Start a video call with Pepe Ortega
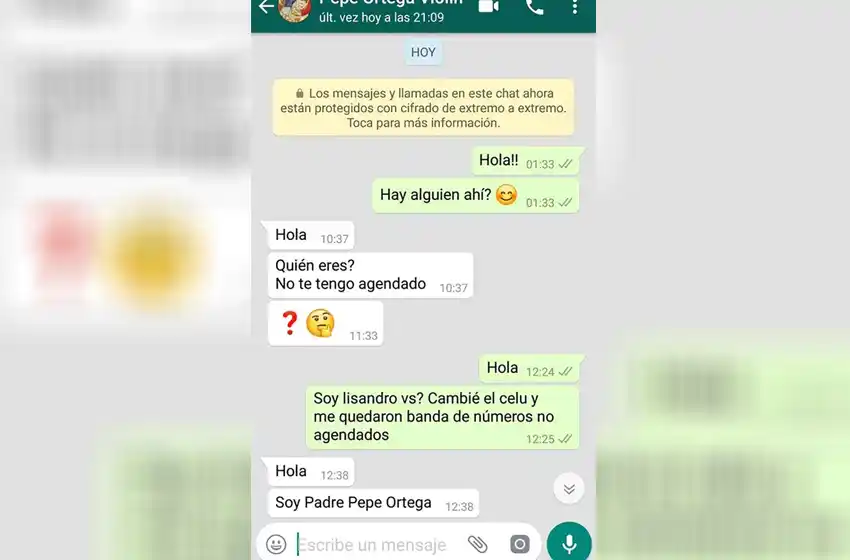 488,7
